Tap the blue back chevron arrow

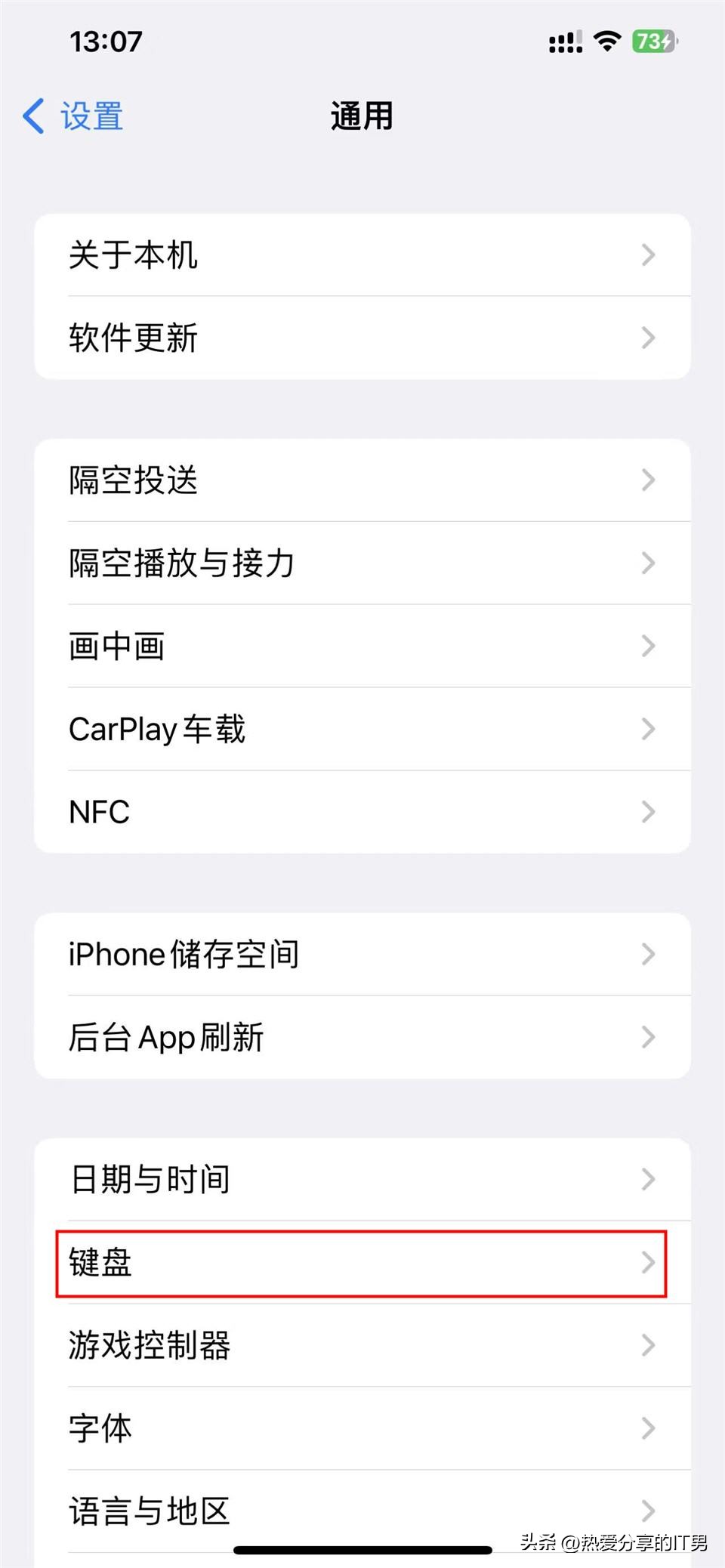point(32,116)
